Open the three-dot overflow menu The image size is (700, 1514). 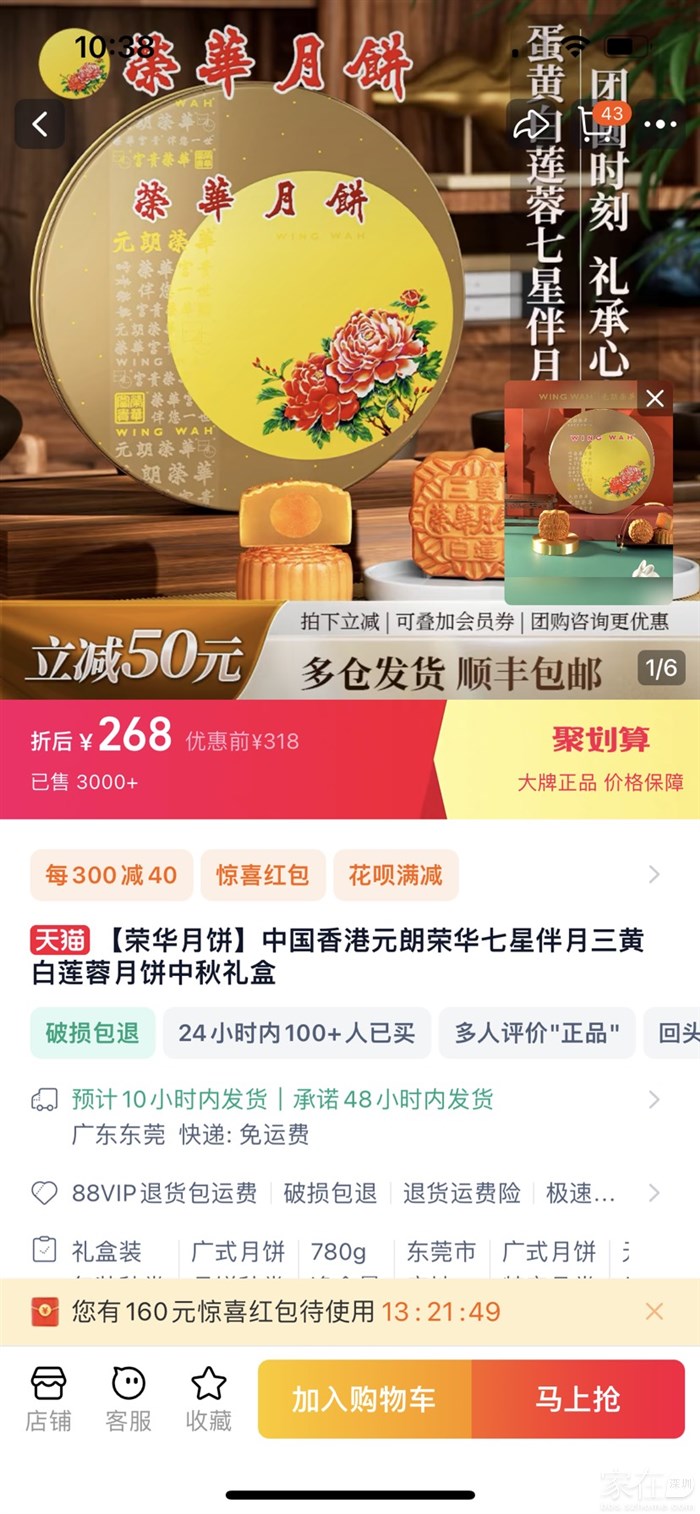click(660, 124)
